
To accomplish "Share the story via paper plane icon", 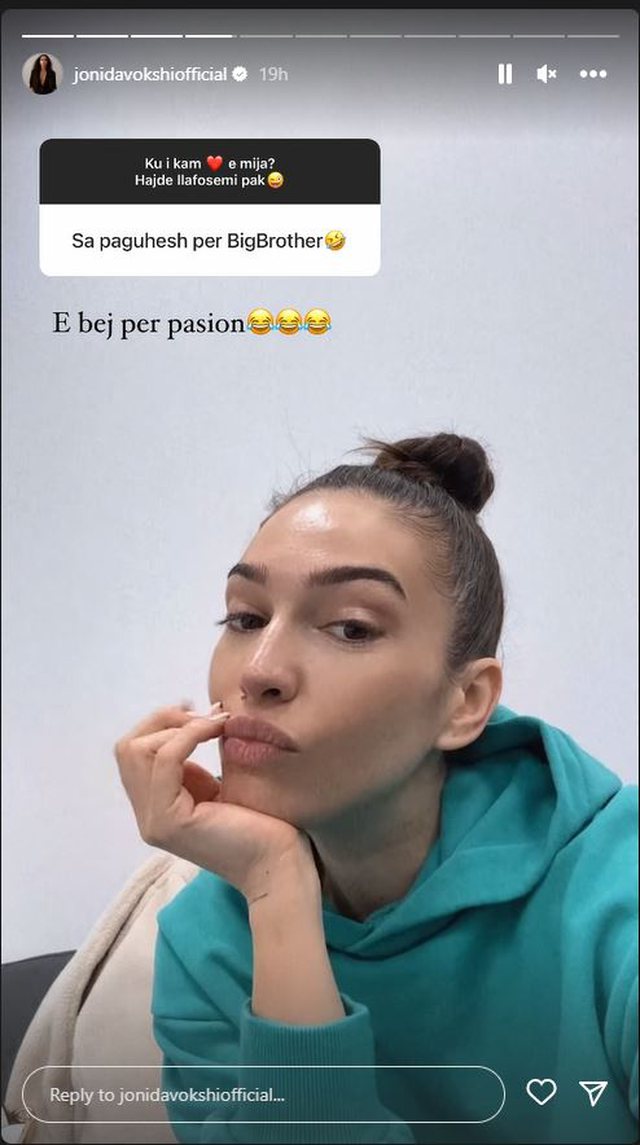I will (594, 1093).
